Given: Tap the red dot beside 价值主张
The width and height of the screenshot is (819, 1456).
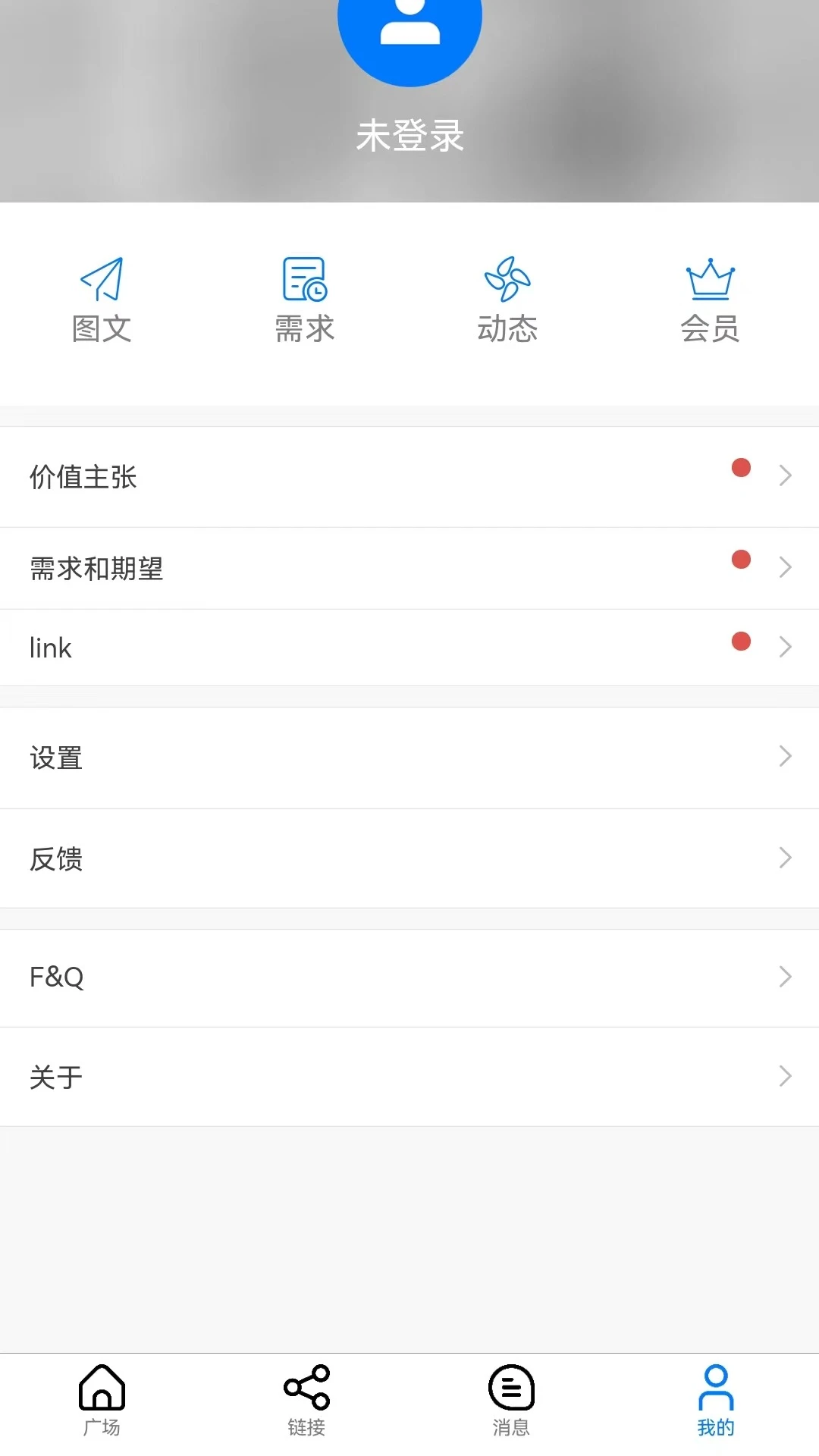Looking at the screenshot, I should tap(741, 468).
